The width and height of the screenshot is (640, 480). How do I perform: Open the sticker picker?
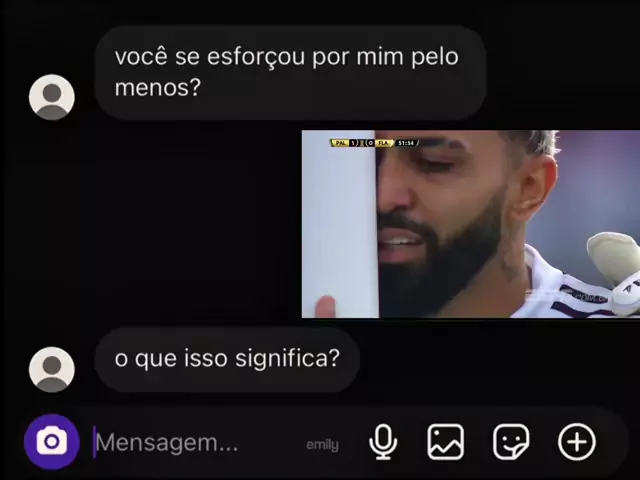click(x=511, y=442)
